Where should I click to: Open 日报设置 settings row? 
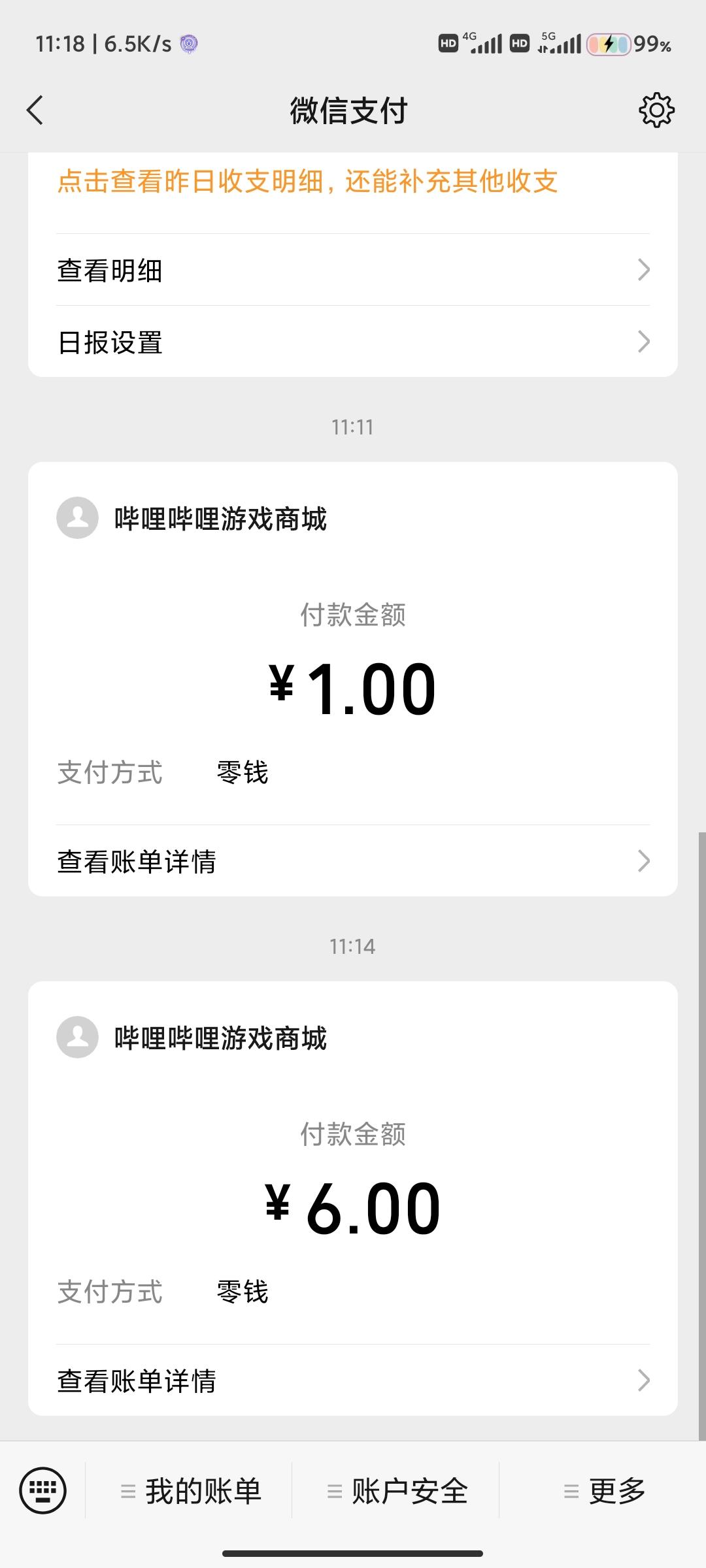click(x=353, y=342)
